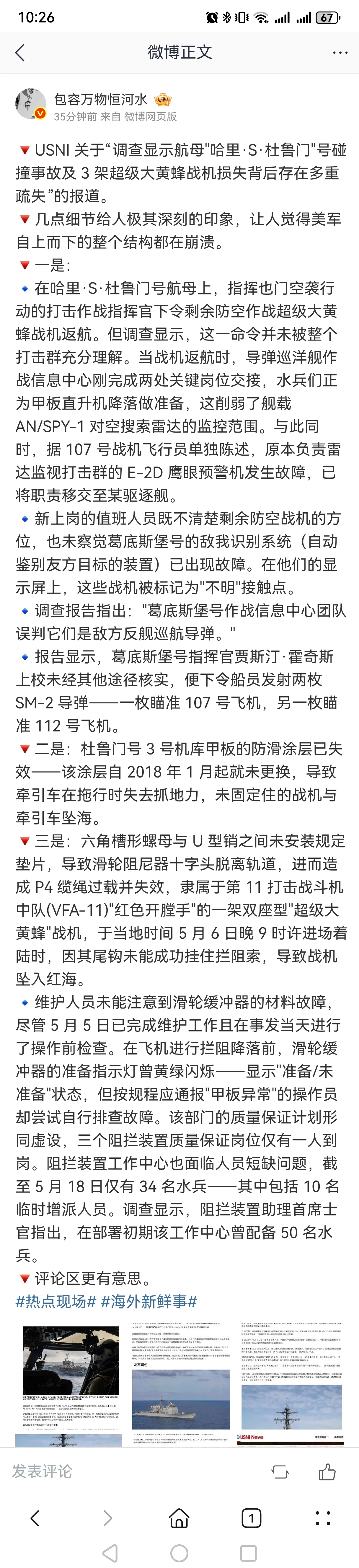Image resolution: width=359 pixels, height=1568 pixels.
Task: Go back from the 微博正文 page
Action: pyautogui.click(x=20, y=53)
